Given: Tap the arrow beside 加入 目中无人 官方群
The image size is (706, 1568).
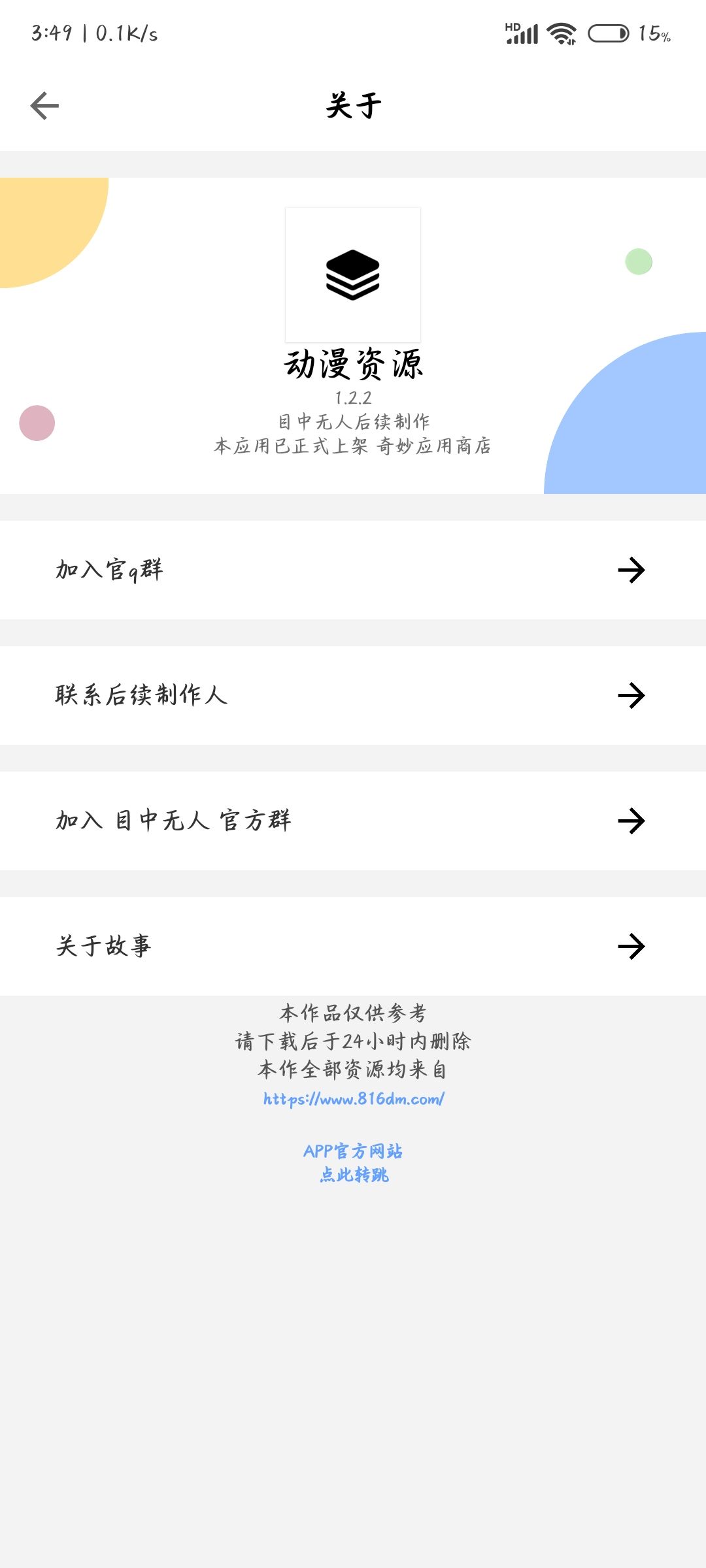Looking at the screenshot, I should [633, 822].
